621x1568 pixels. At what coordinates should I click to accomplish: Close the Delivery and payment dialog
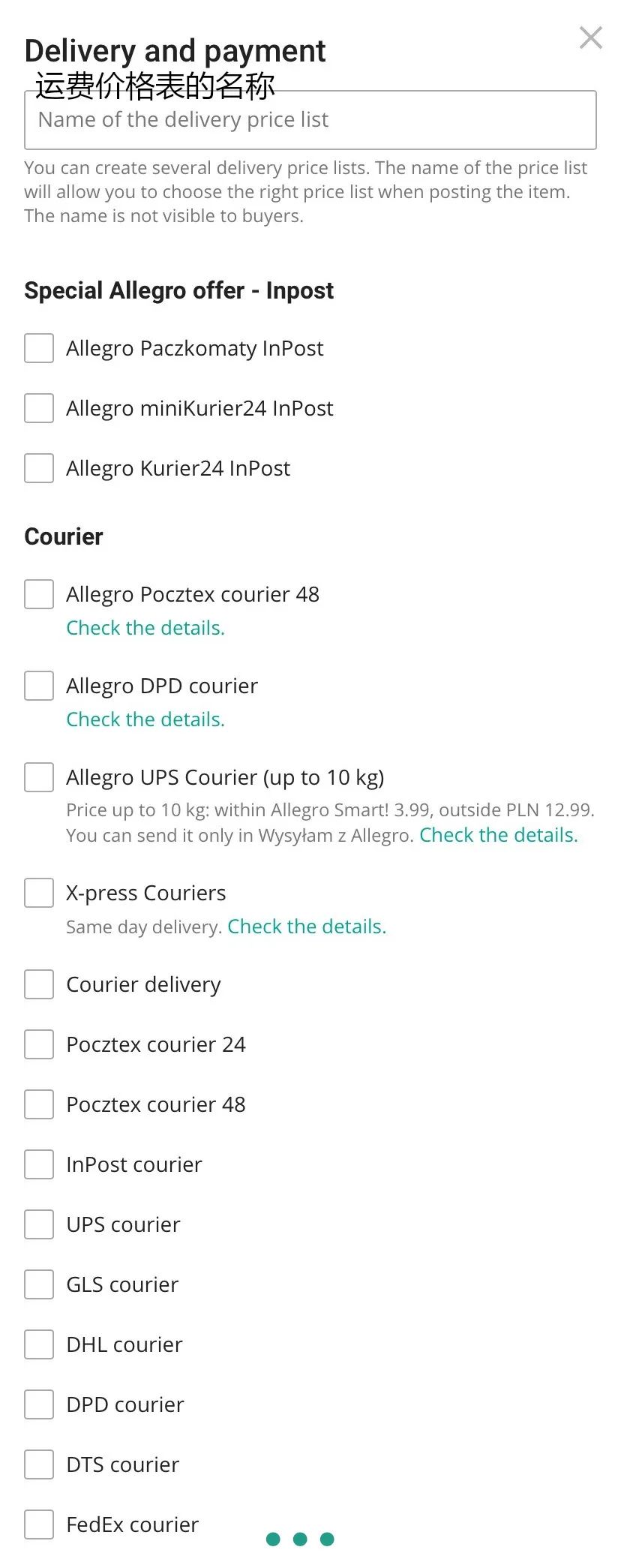pyautogui.click(x=590, y=38)
